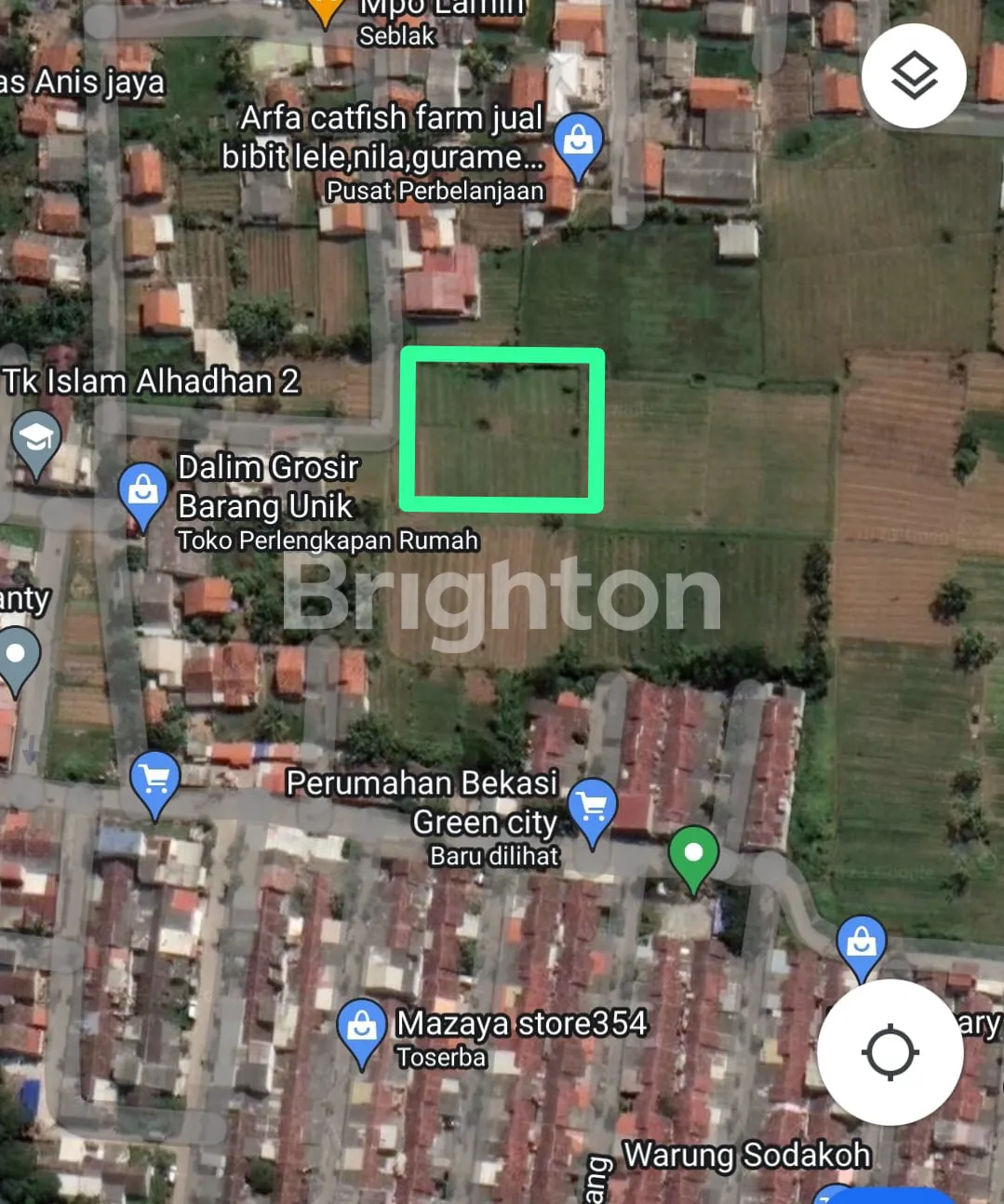Select the green location pin
Screen dimensions: 1004x1204
point(693,854)
